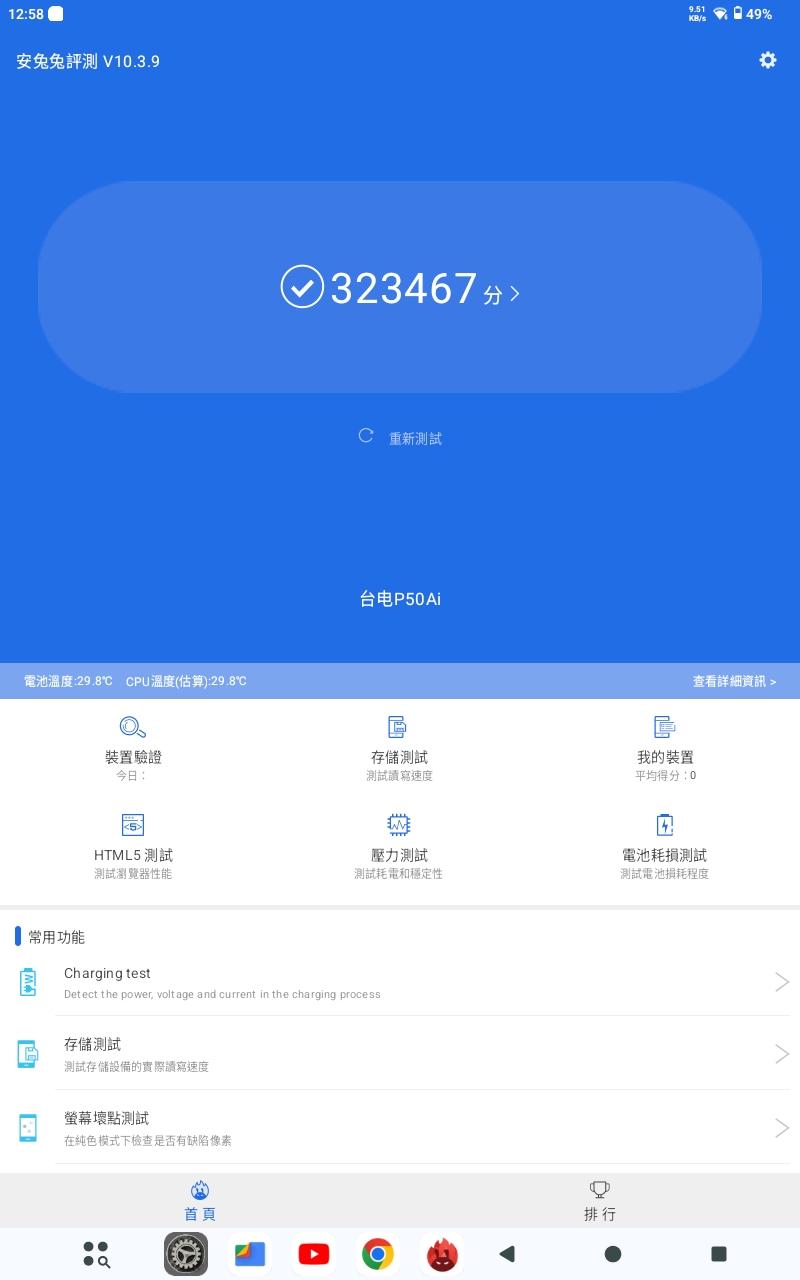Open 螢幕壞點測試 dead pixel test row
Screen dimensions: 800x1280
click(x=400, y=1128)
